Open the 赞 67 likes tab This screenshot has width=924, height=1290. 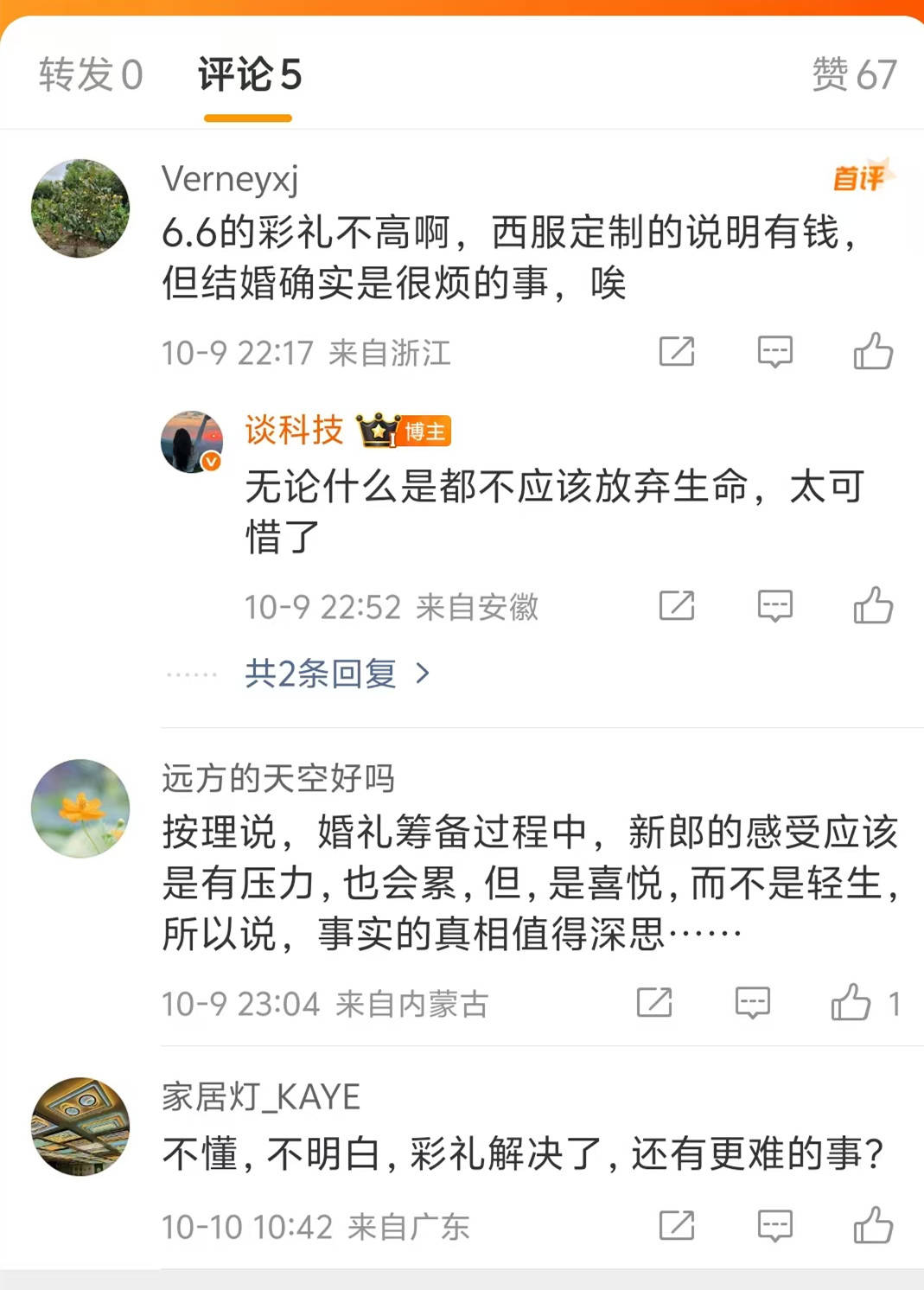click(x=853, y=74)
